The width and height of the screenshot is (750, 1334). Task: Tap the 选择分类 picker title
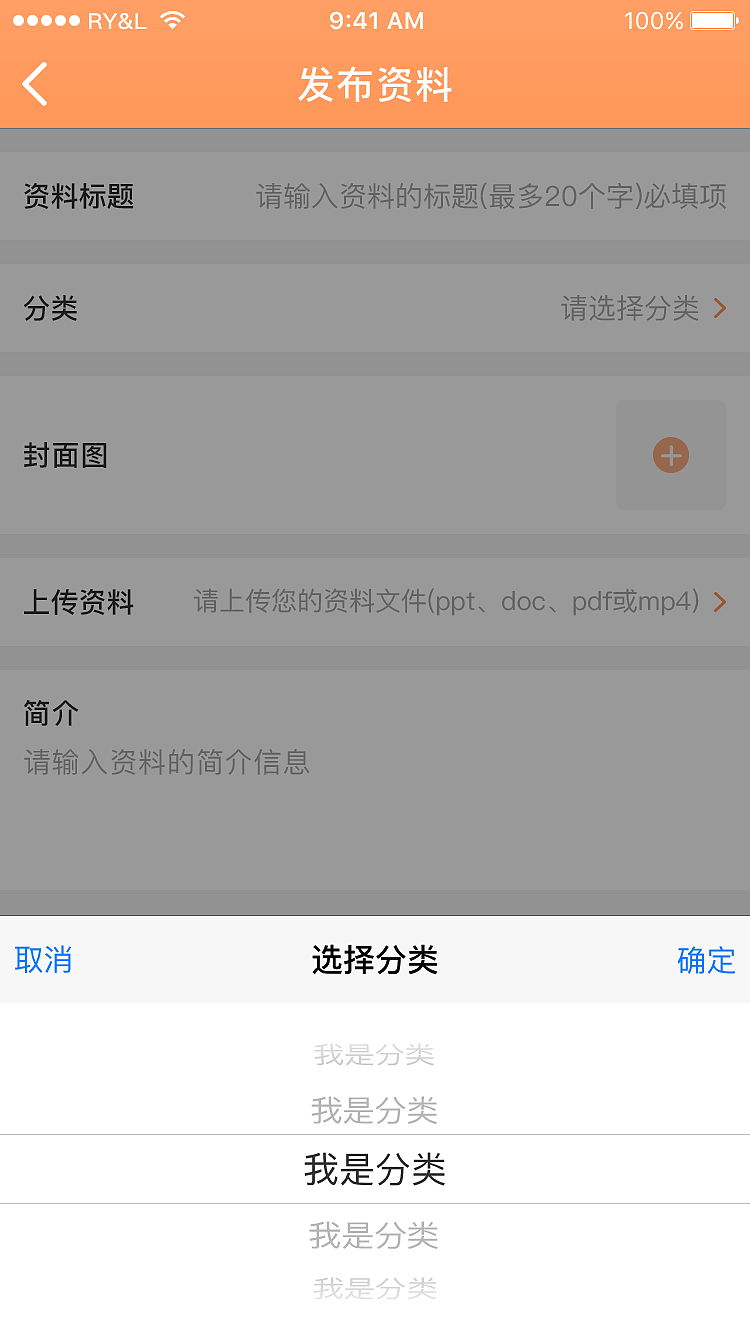[x=375, y=960]
